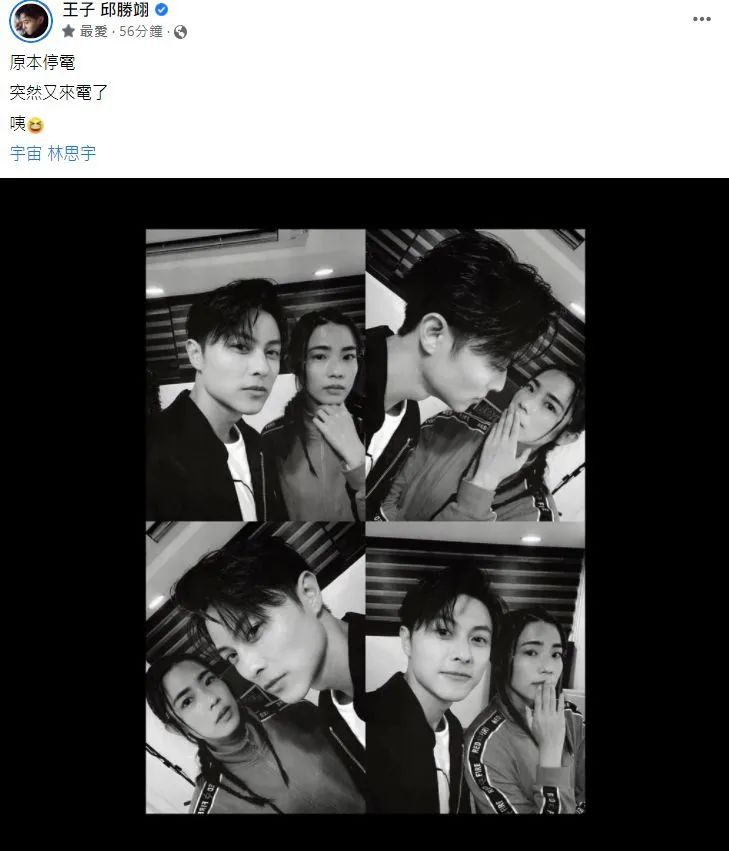Open the black-and-white photo collage
Viewport: 729px width, 851px height.
[365, 520]
